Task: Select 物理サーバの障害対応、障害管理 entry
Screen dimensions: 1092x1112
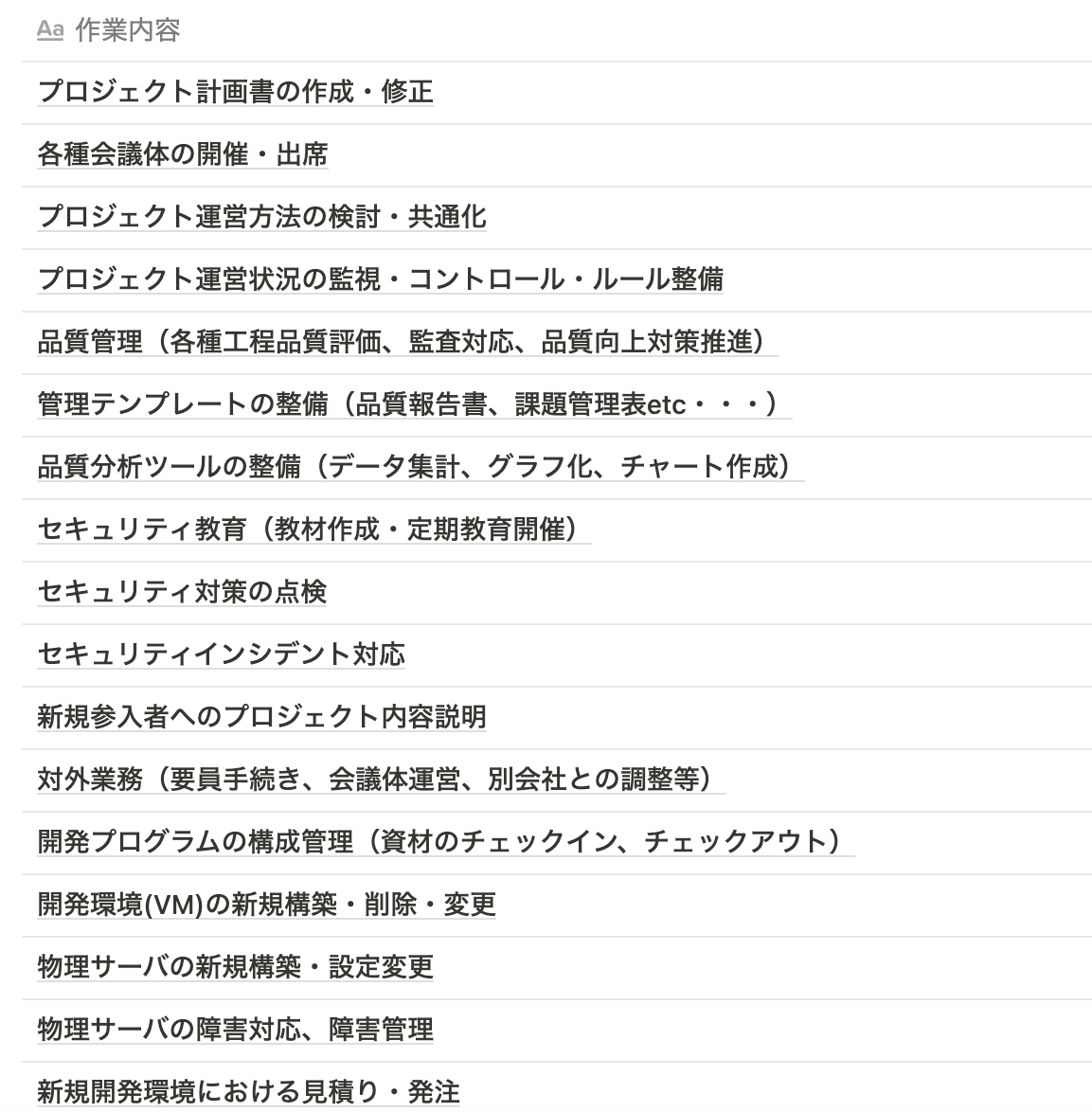Action: 235,1030
